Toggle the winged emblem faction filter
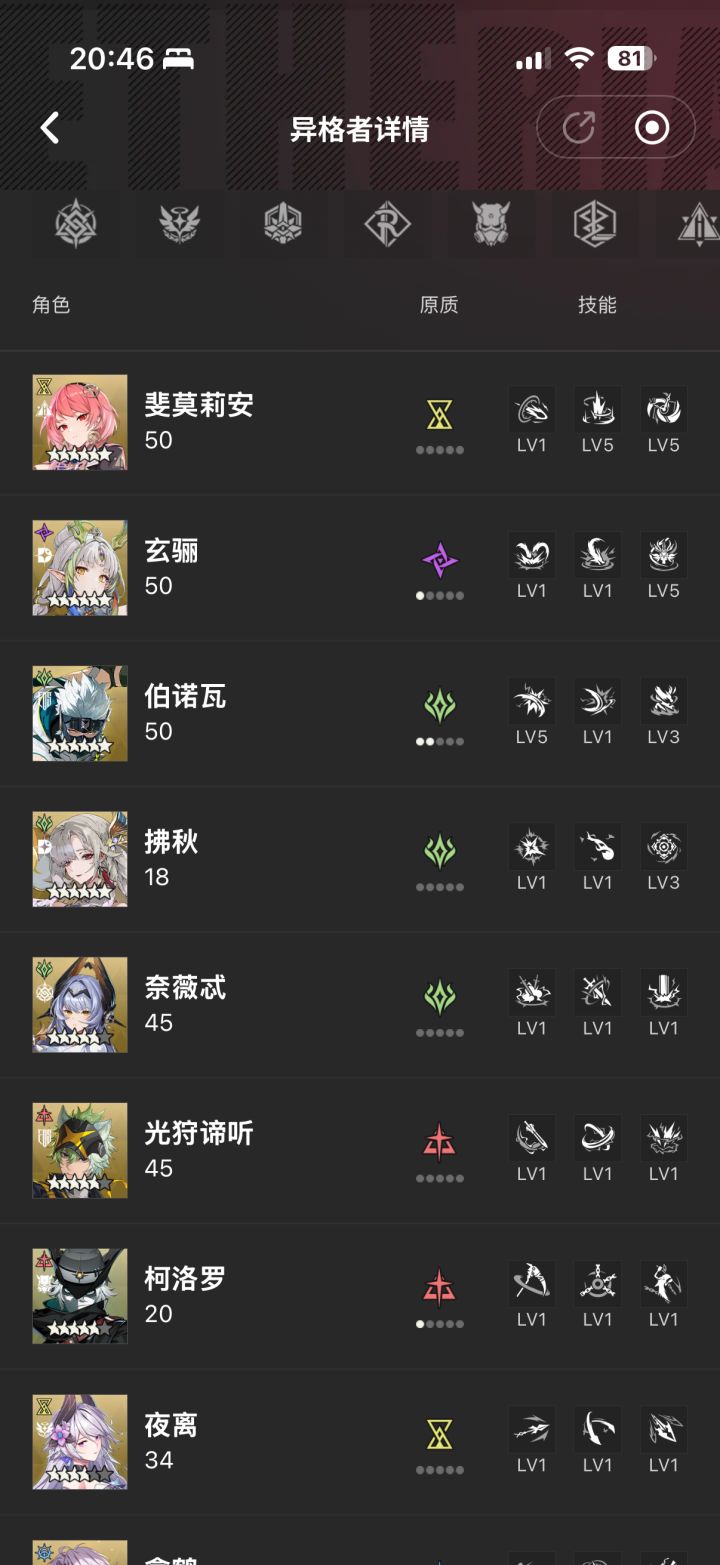 [180, 225]
